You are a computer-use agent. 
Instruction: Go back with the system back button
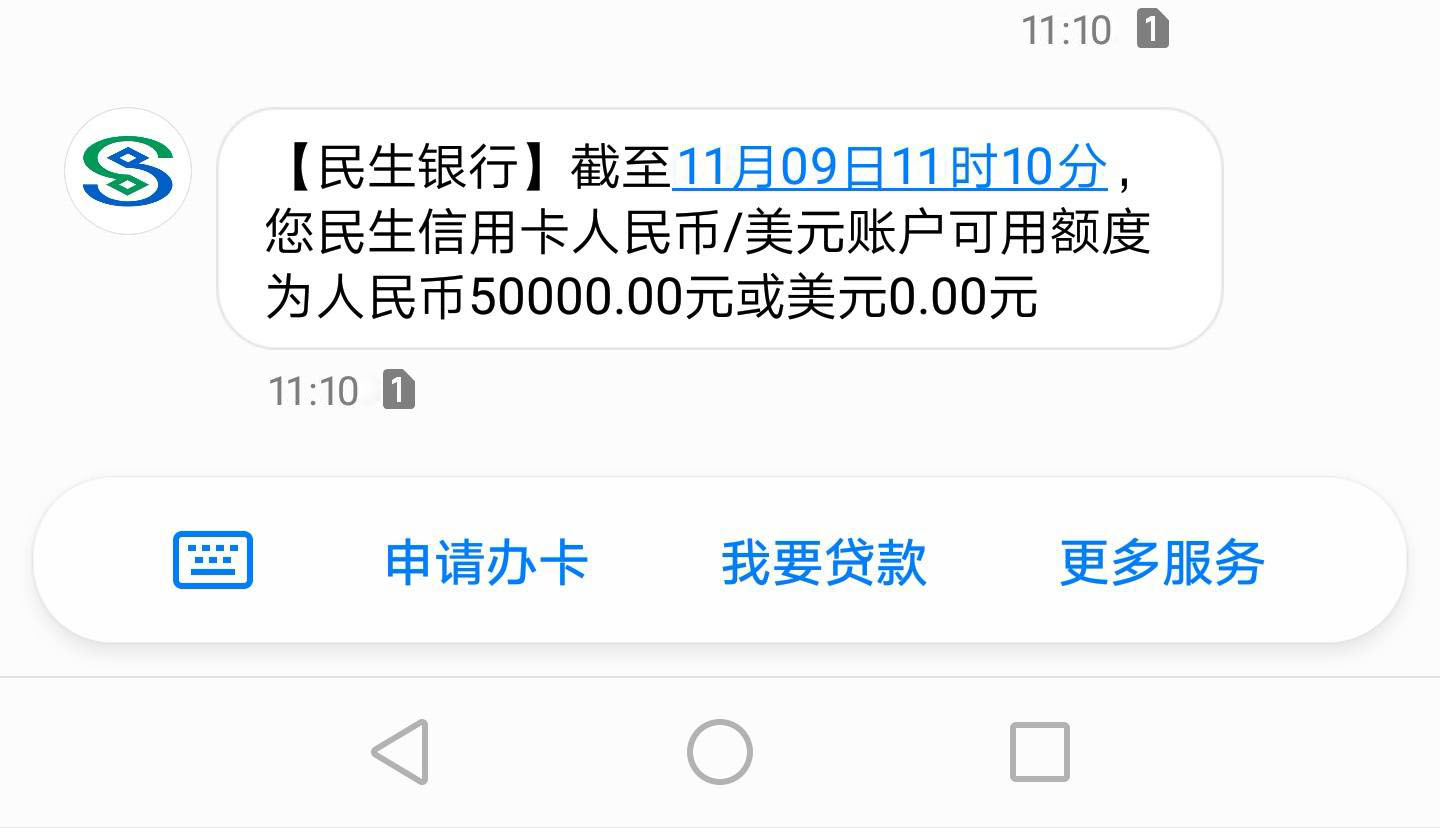401,751
